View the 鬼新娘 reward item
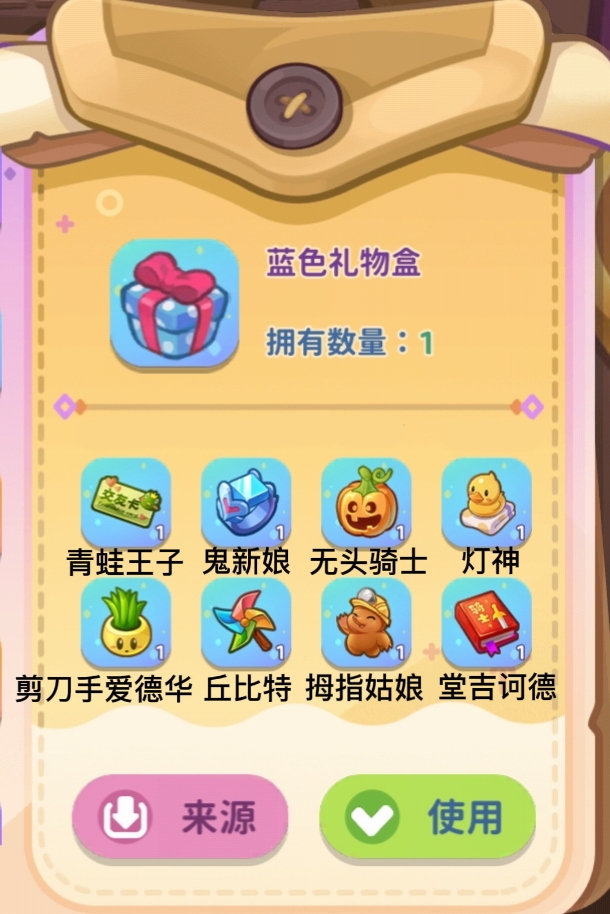 246,502
